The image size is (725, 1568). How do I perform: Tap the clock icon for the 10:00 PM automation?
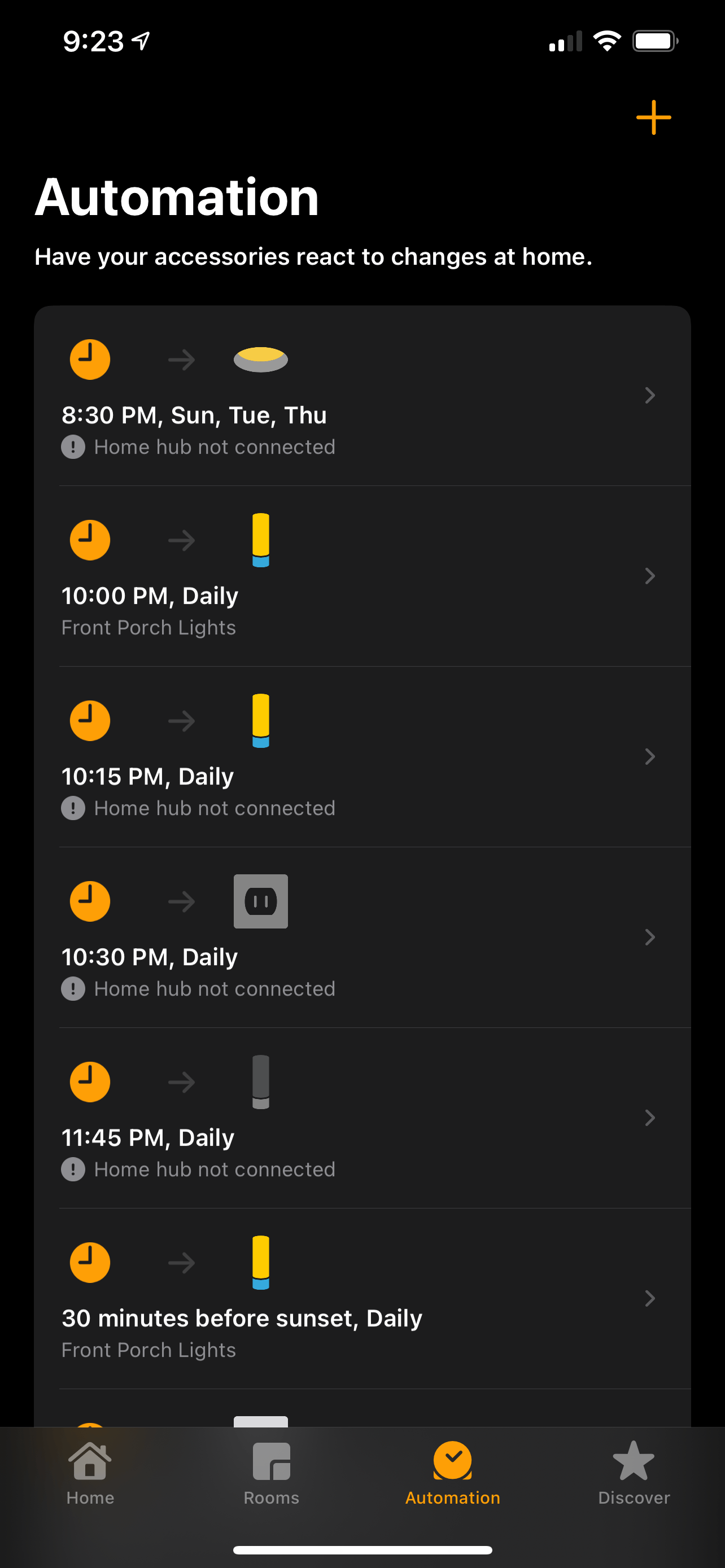[89, 539]
